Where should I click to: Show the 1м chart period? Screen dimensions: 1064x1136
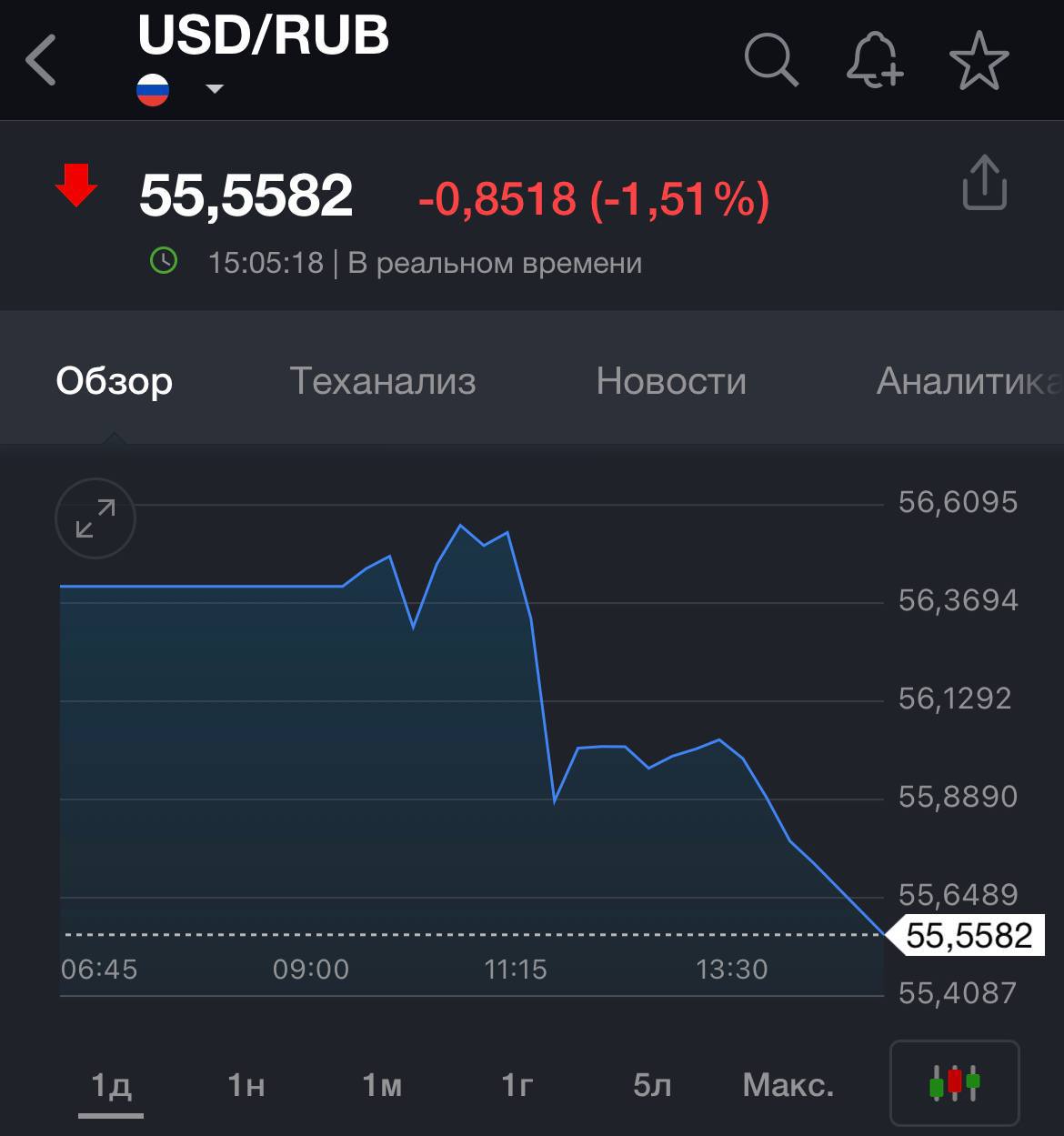coord(382,1085)
